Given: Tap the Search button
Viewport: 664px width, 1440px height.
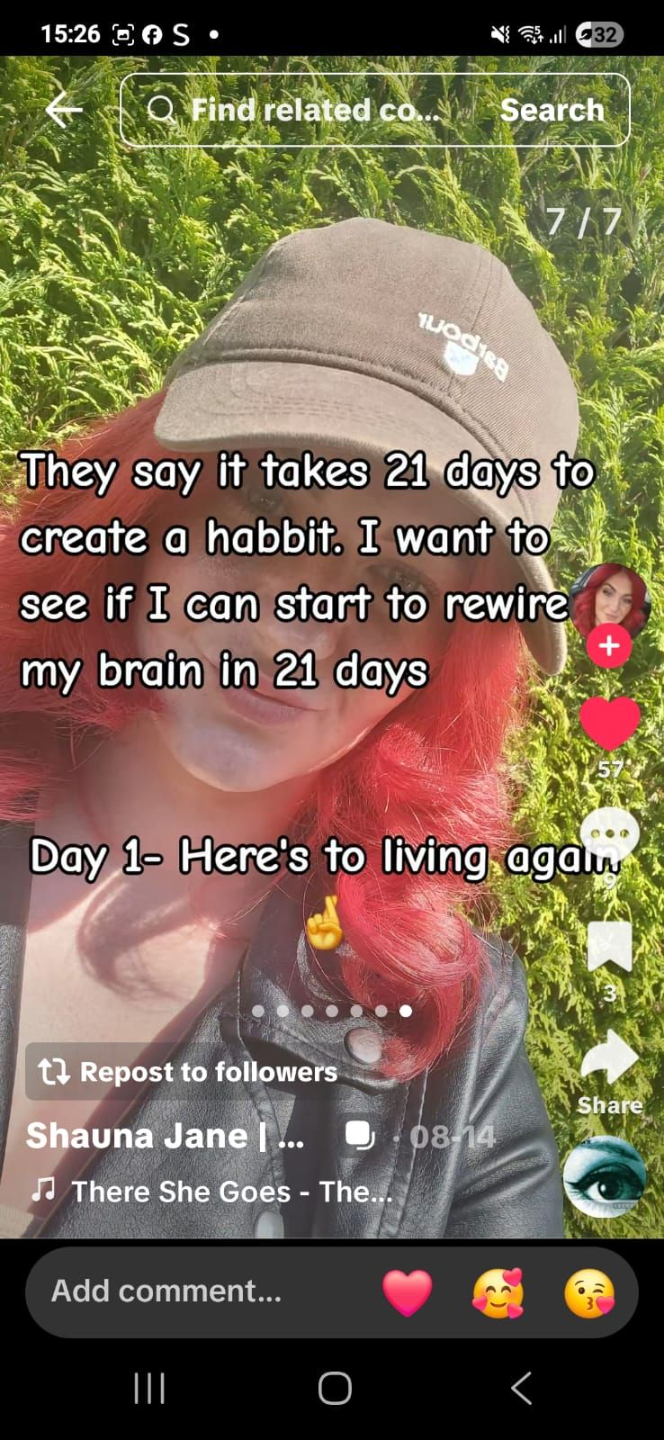Looking at the screenshot, I should click(552, 110).
